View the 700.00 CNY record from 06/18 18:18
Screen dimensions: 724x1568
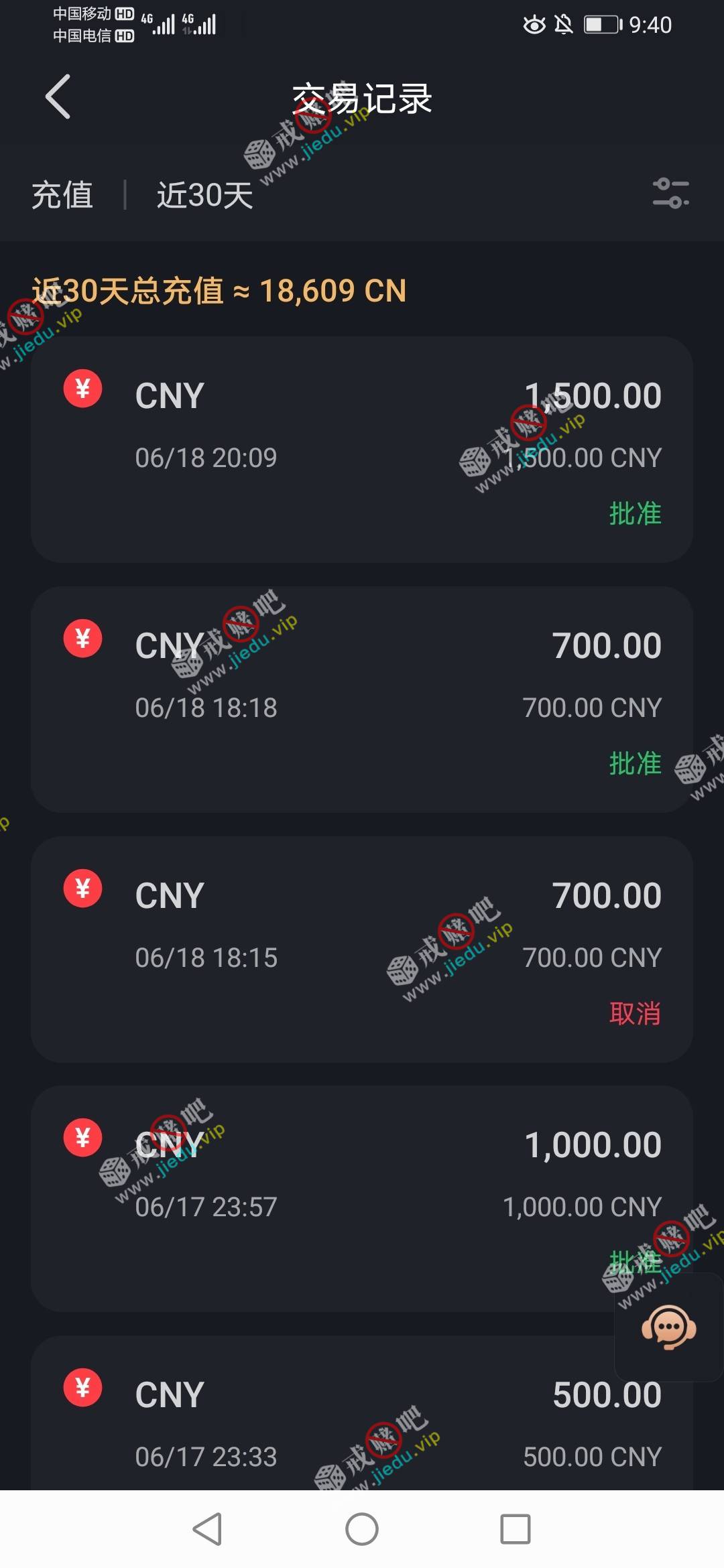(362, 699)
